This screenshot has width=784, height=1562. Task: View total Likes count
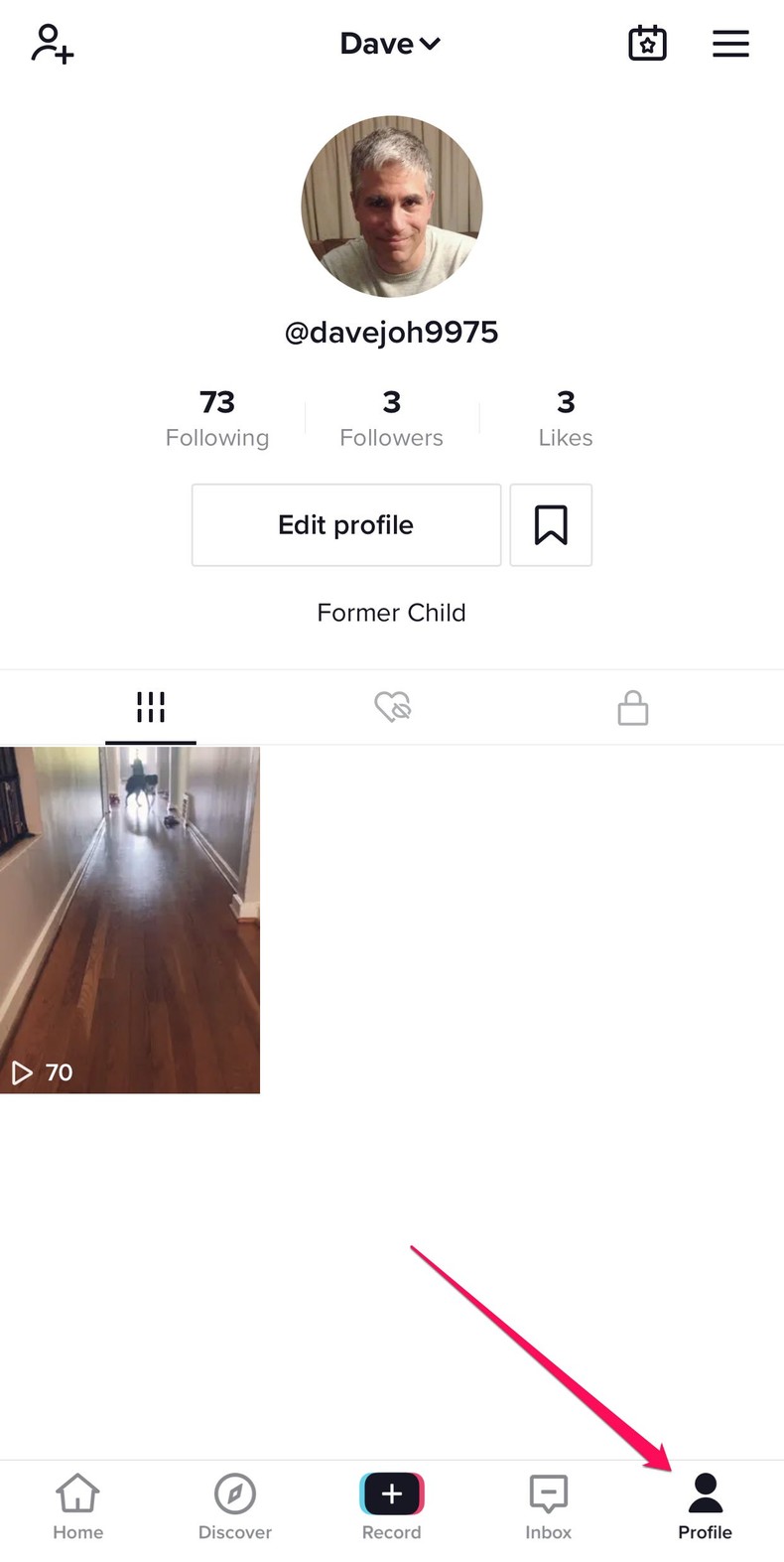point(566,417)
